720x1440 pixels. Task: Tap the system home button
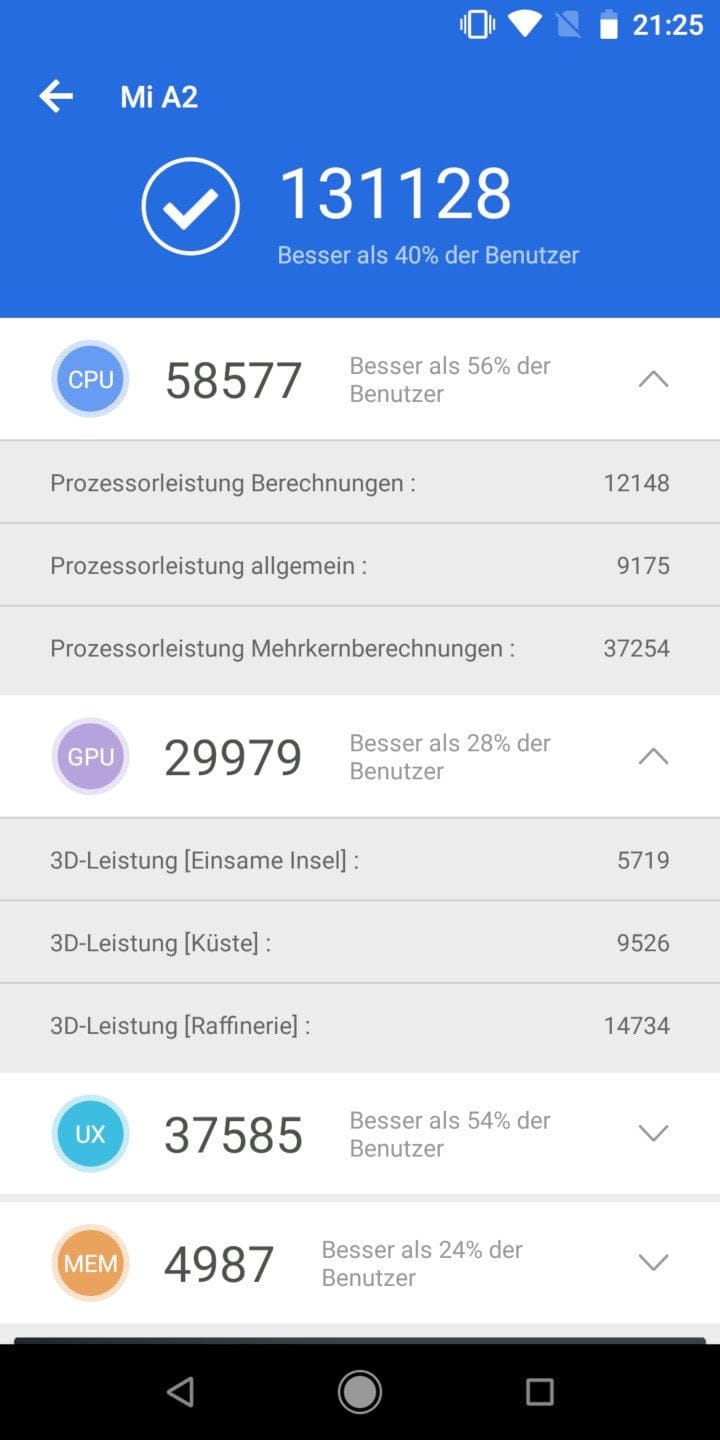tap(360, 1392)
